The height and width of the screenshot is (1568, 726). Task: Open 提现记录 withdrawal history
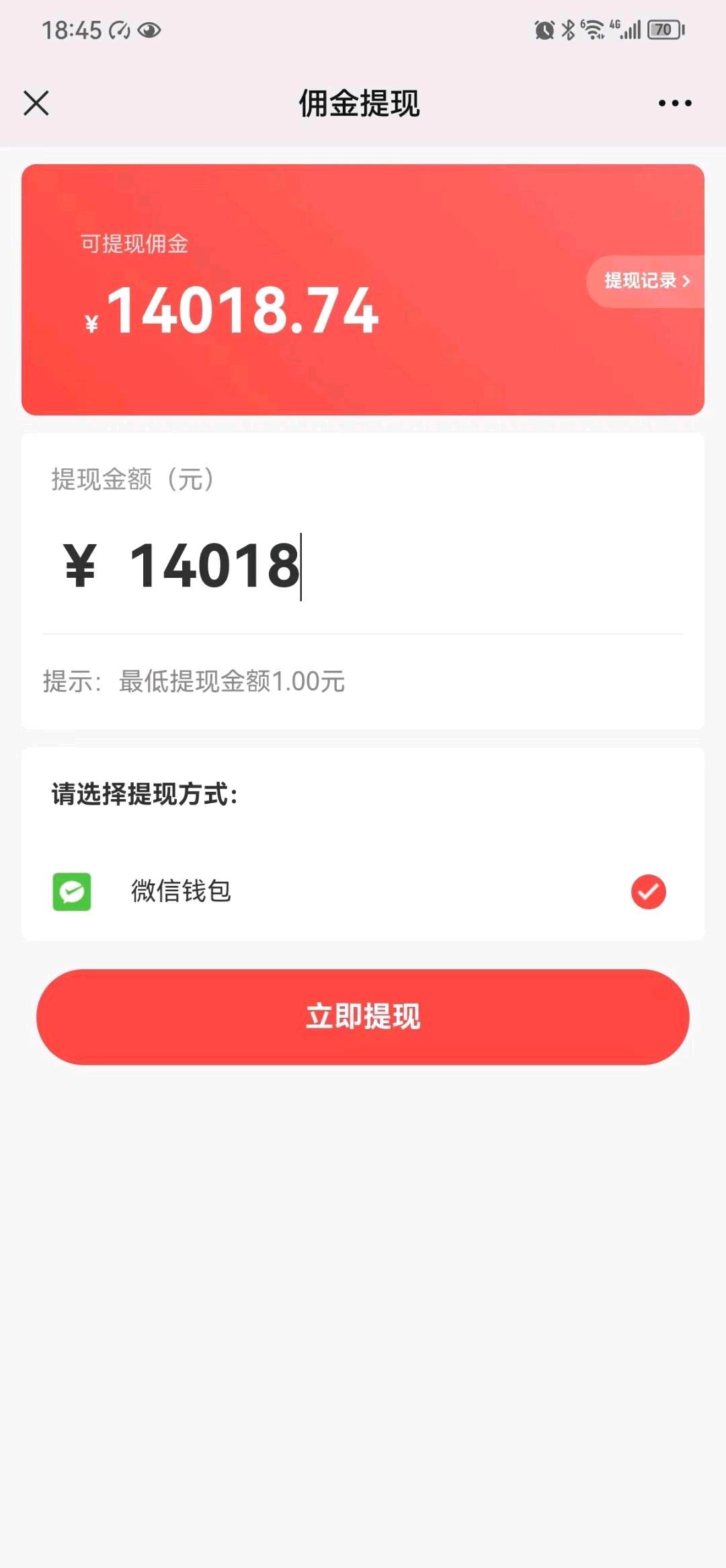pyautogui.click(x=646, y=281)
